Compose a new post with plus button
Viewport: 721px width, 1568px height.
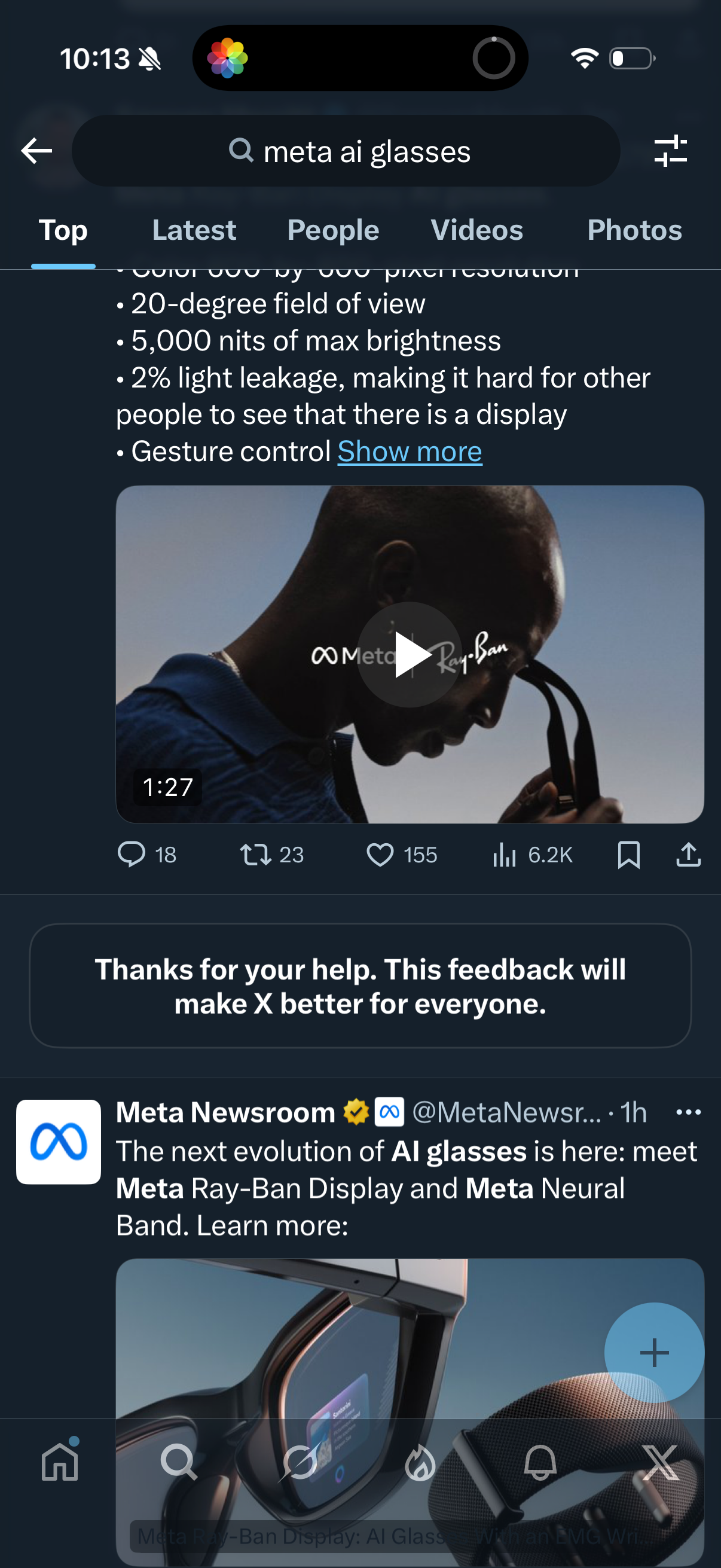coord(653,1353)
